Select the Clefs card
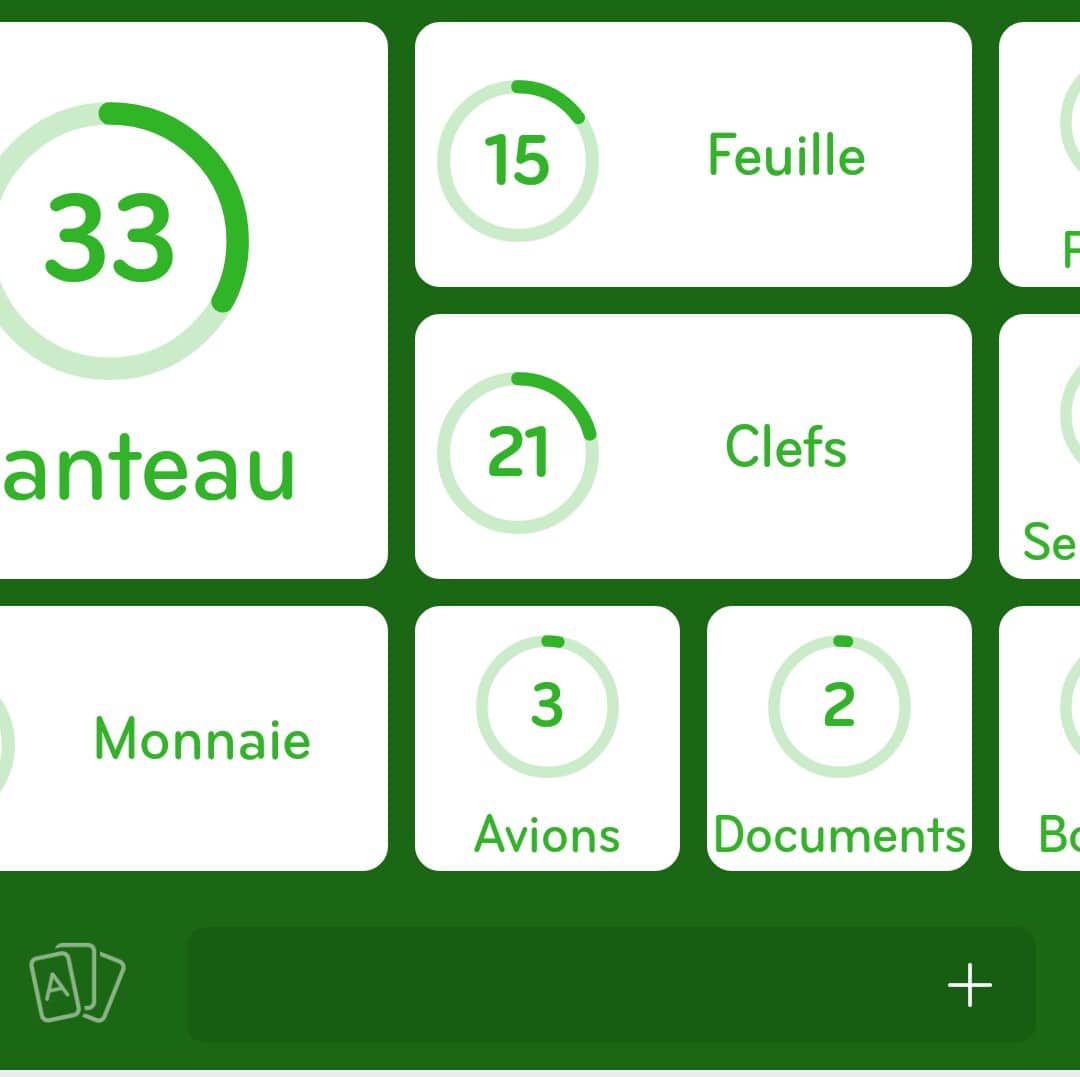This screenshot has height=1077, width=1080. (692, 446)
